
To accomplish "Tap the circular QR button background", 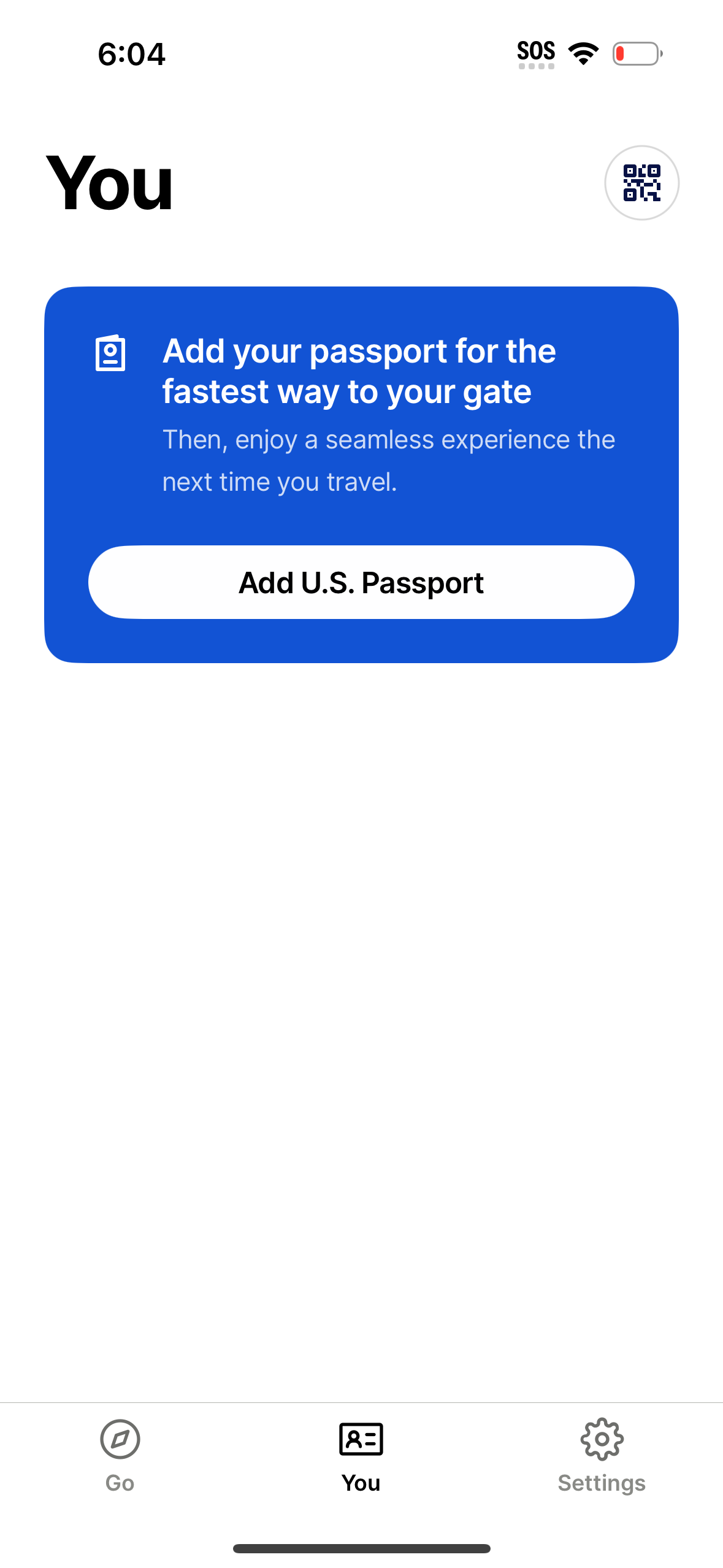I will 641,182.
